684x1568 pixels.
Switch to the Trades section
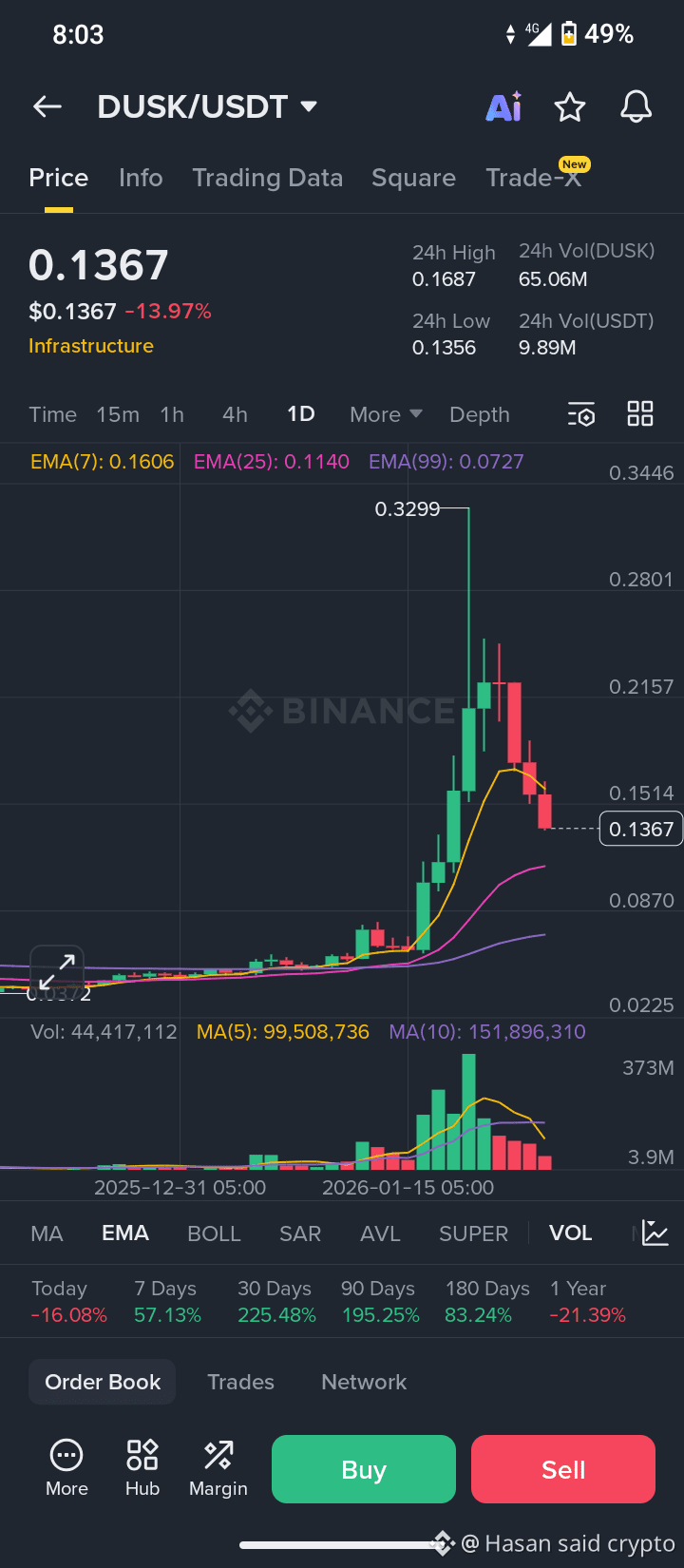(240, 1382)
